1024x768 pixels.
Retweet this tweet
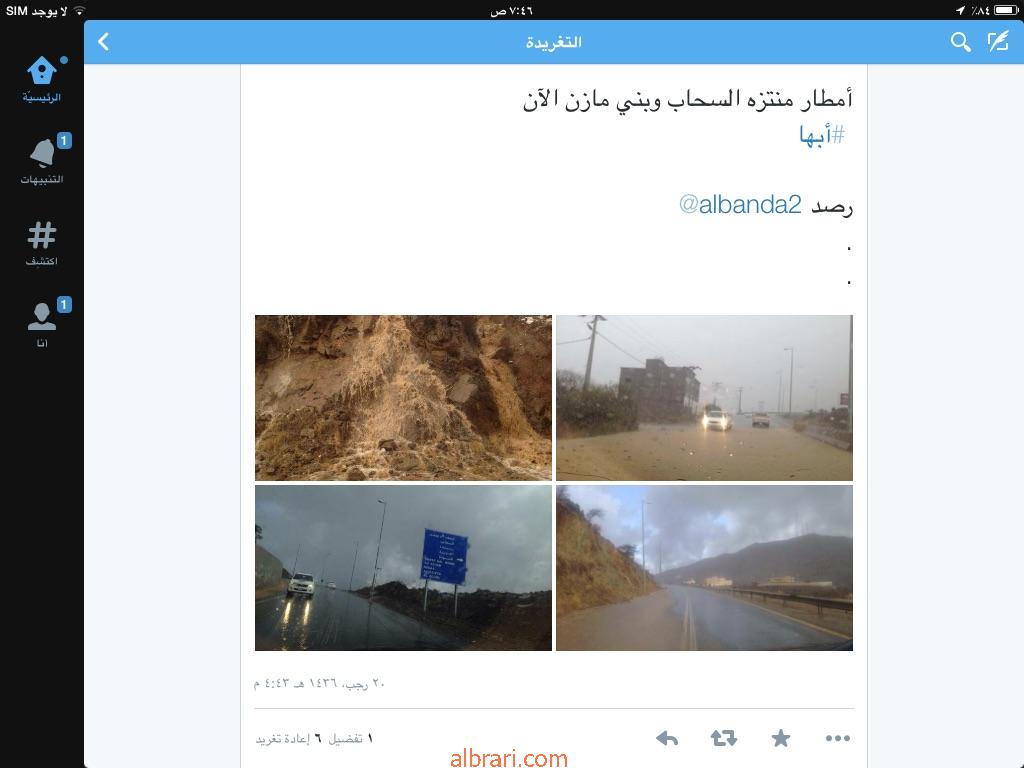click(x=724, y=738)
